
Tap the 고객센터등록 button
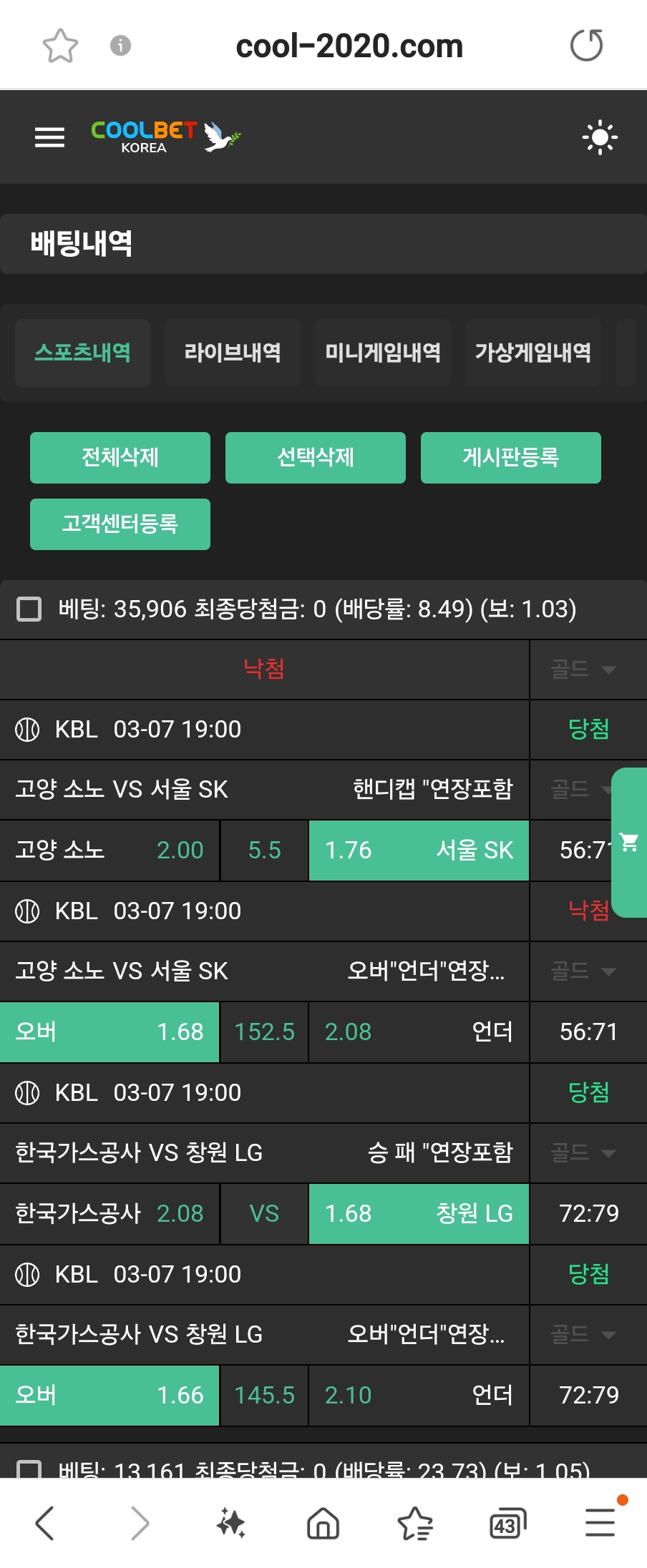[x=120, y=524]
